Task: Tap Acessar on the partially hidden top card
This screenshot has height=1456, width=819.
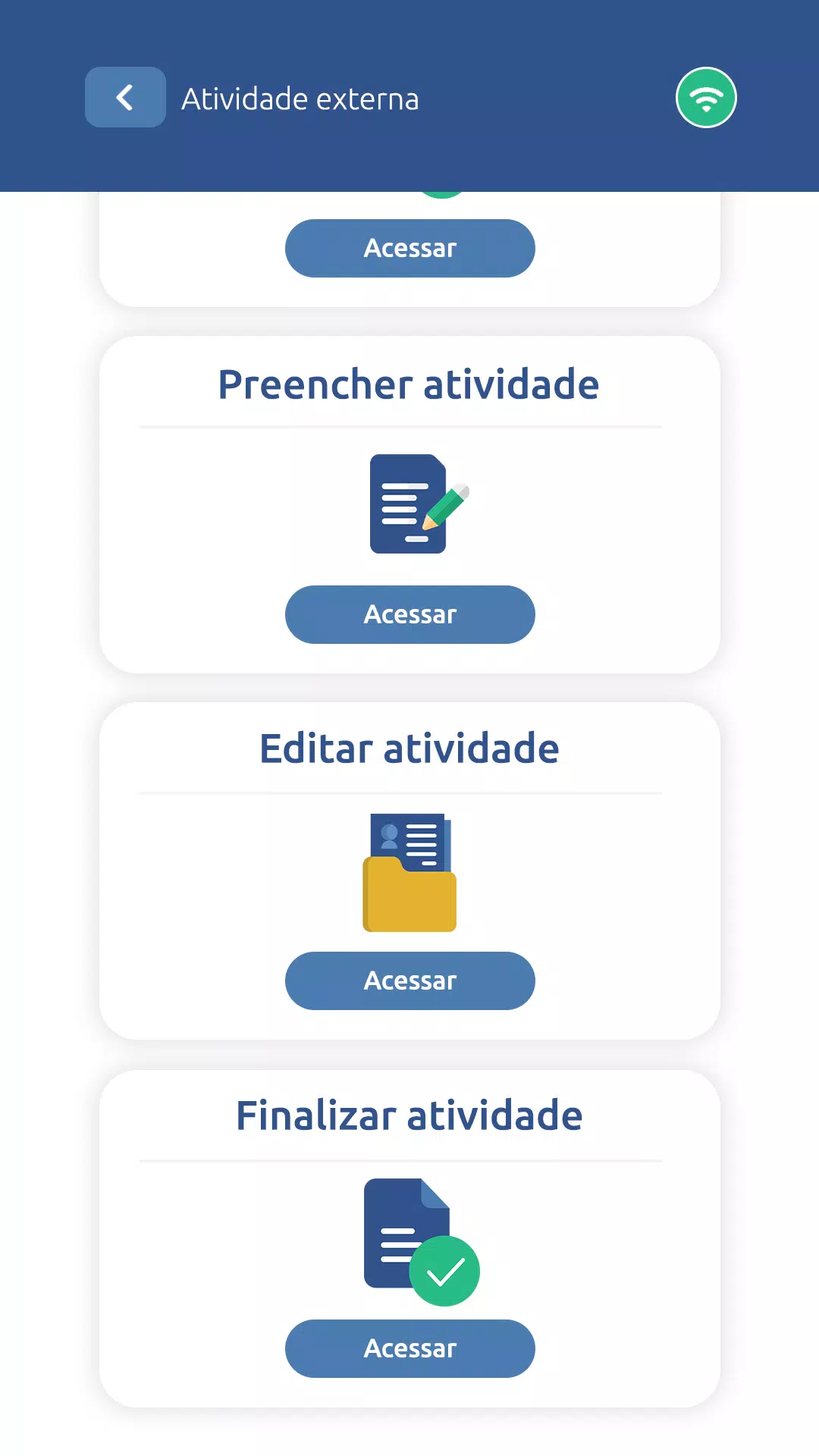Action: [410, 248]
